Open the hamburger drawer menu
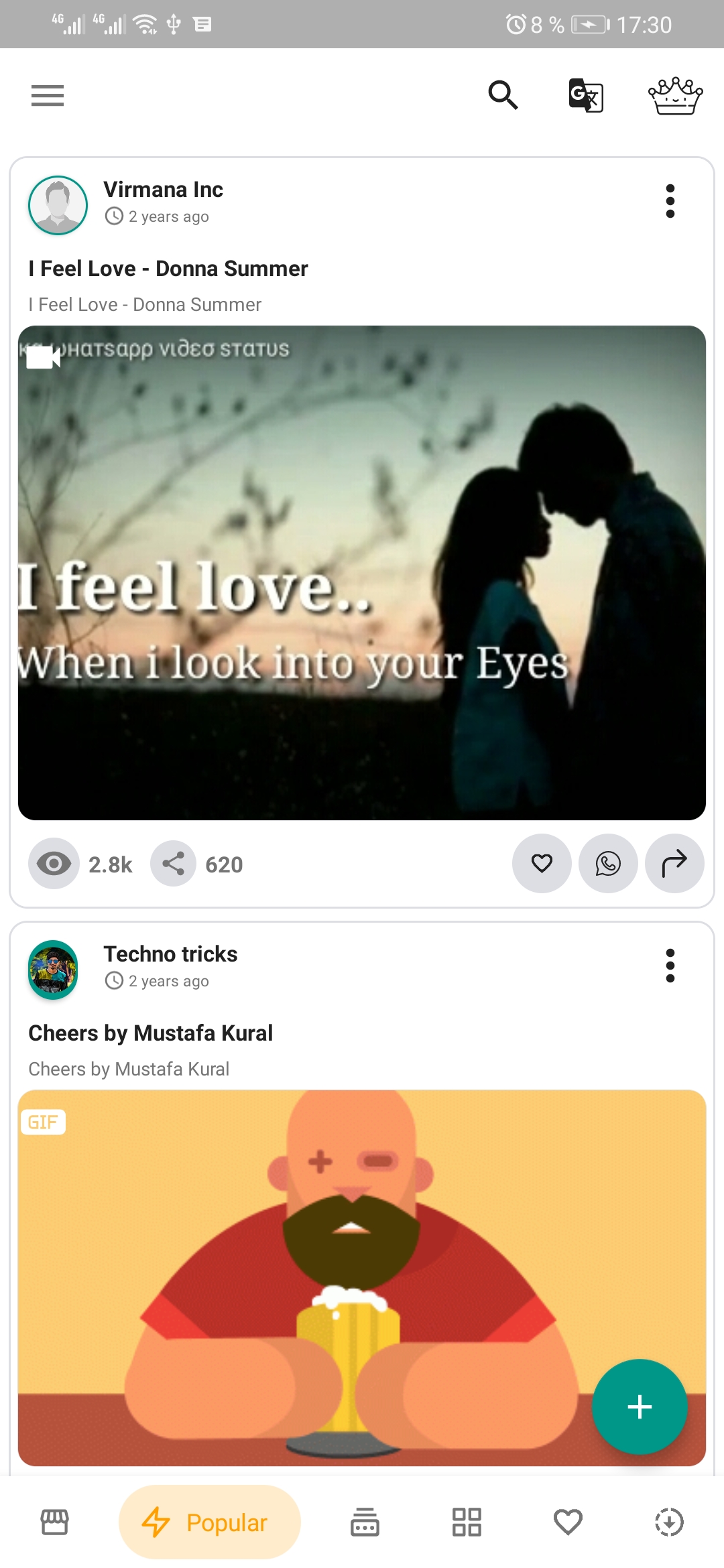The width and height of the screenshot is (724, 1568). [x=48, y=95]
